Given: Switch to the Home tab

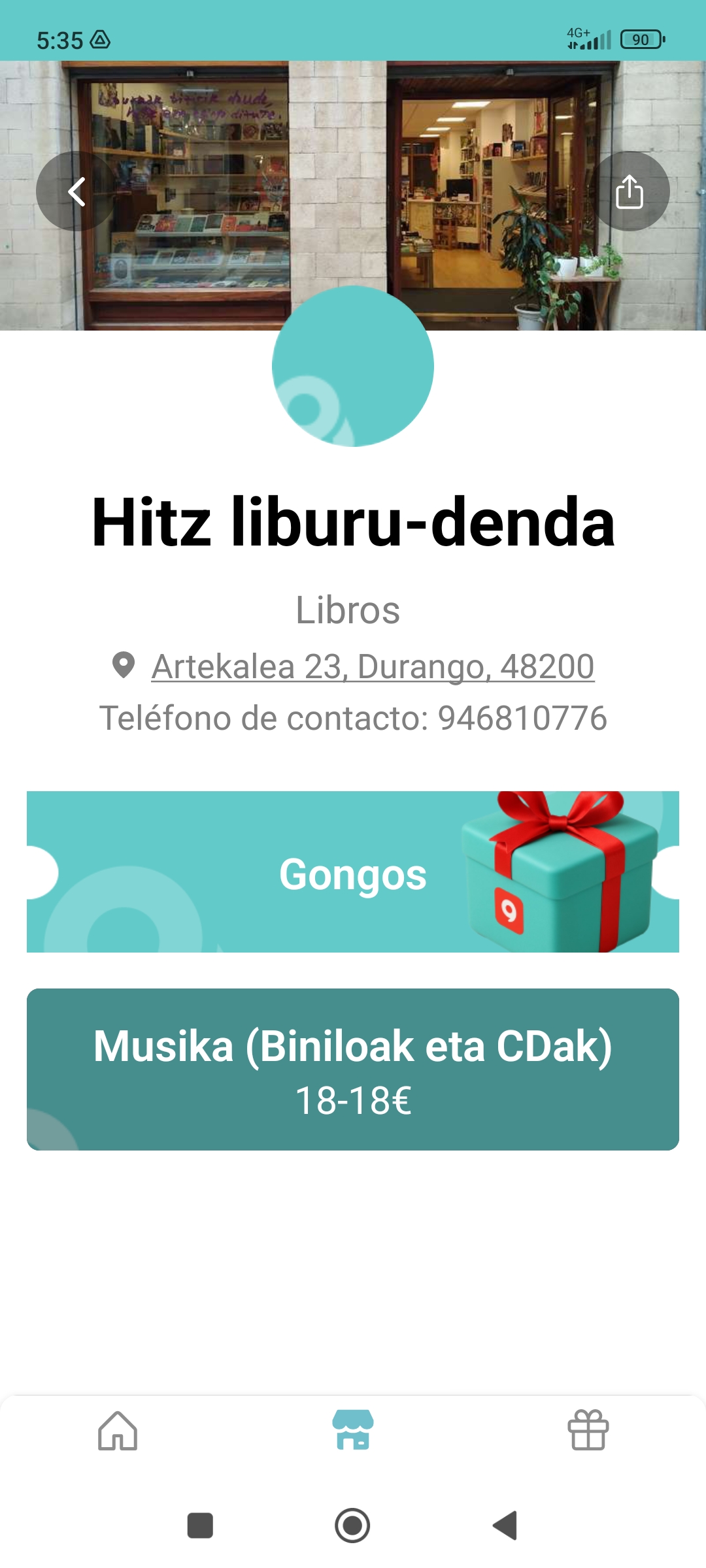Looking at the screenshot, I should (118, 1430).
